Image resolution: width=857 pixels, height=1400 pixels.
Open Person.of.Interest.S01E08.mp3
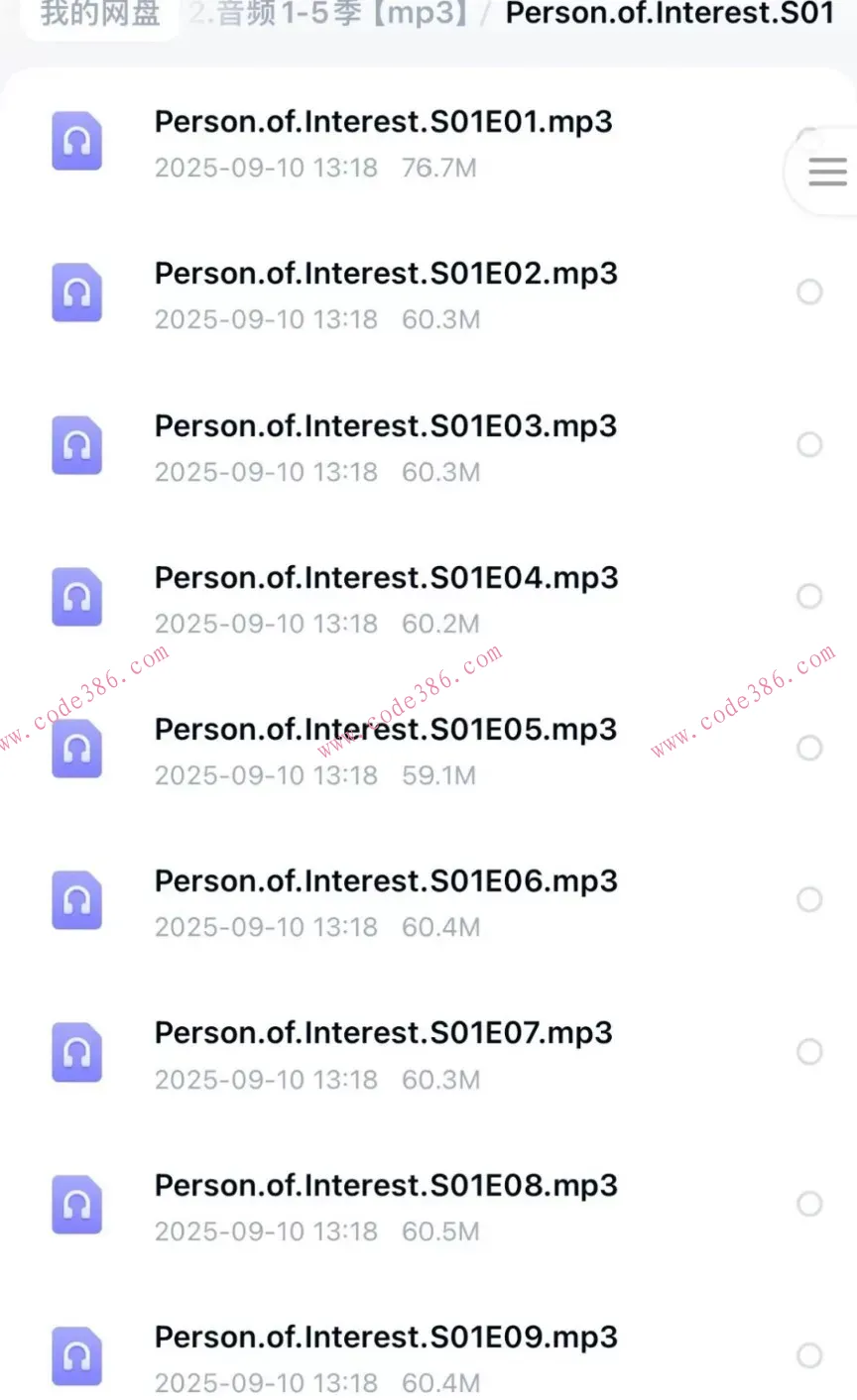pos(385,1186)
